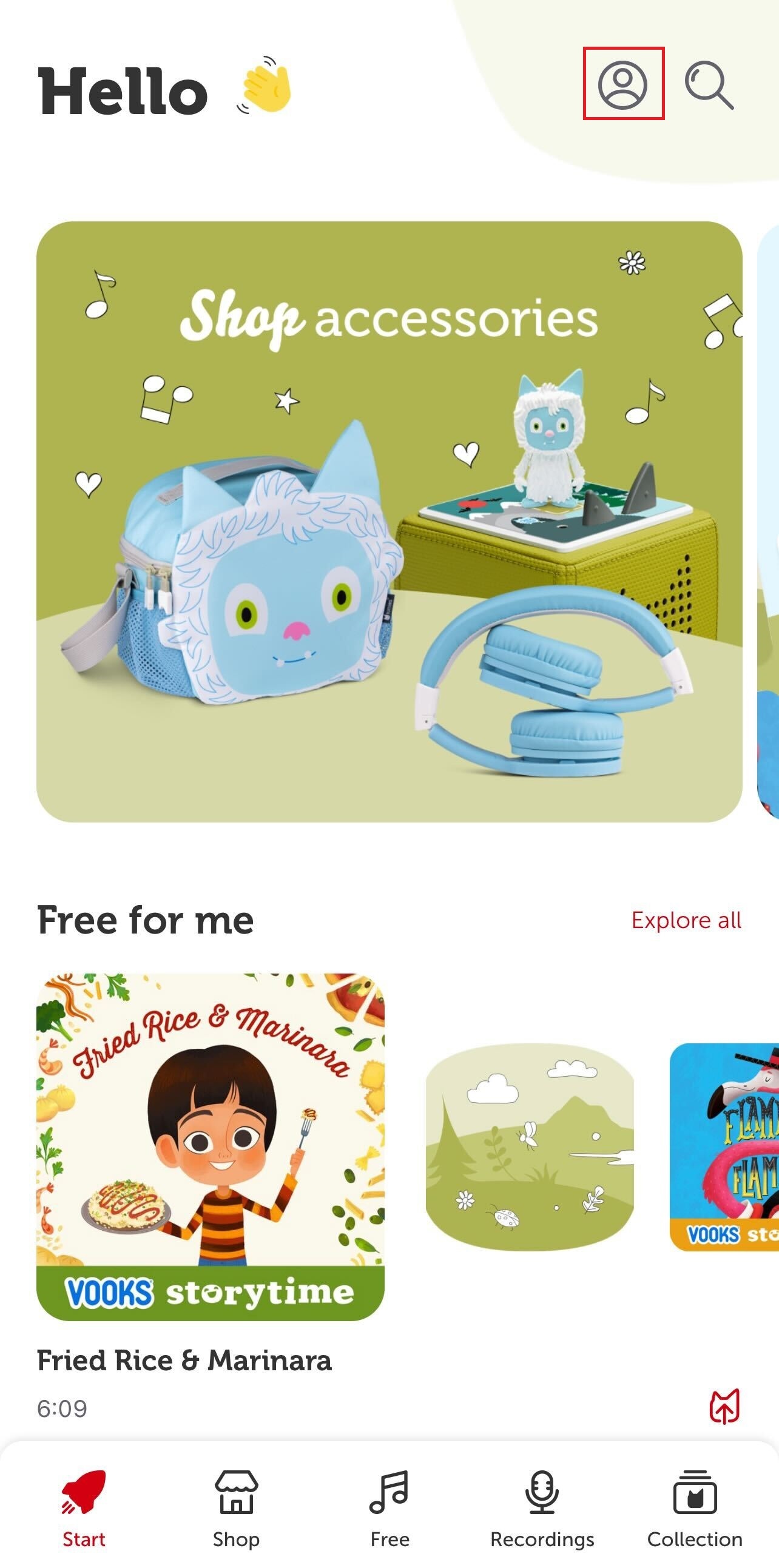Open the flamingo Vooks storytime card
Screen dimensions: 779x1568
pos(726,1147)
